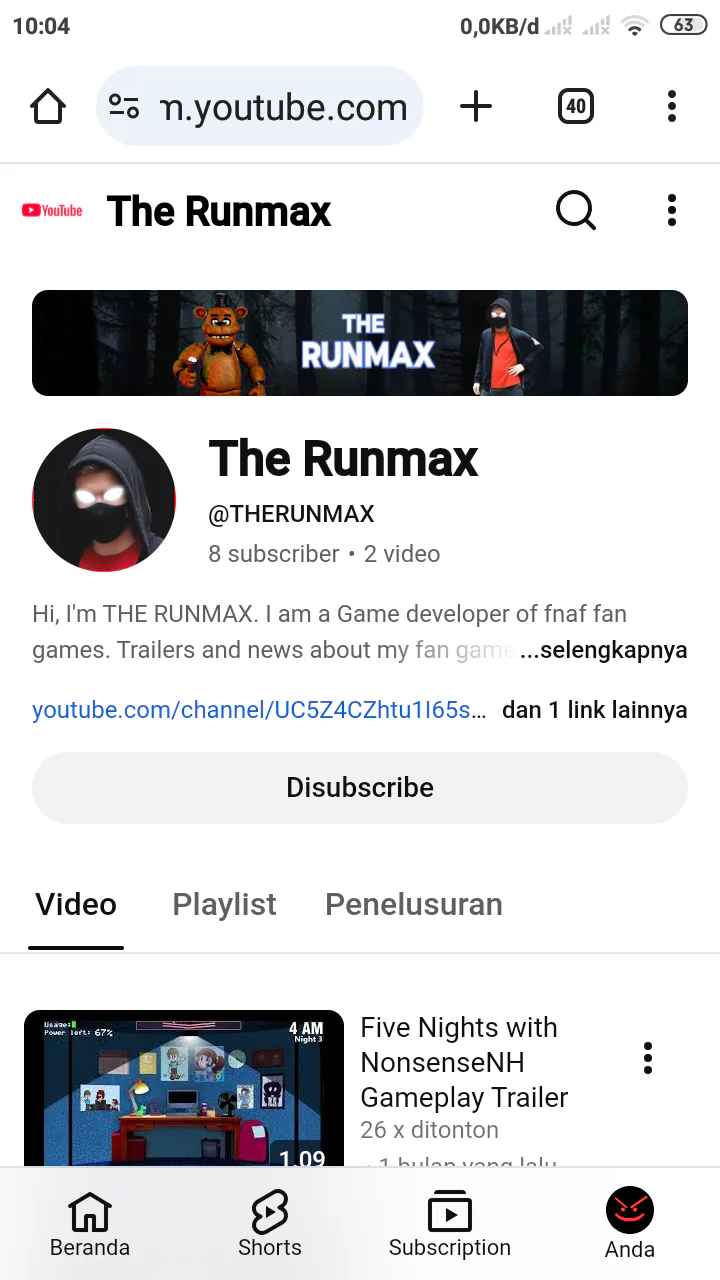Open the browser overflow menu

671,106
